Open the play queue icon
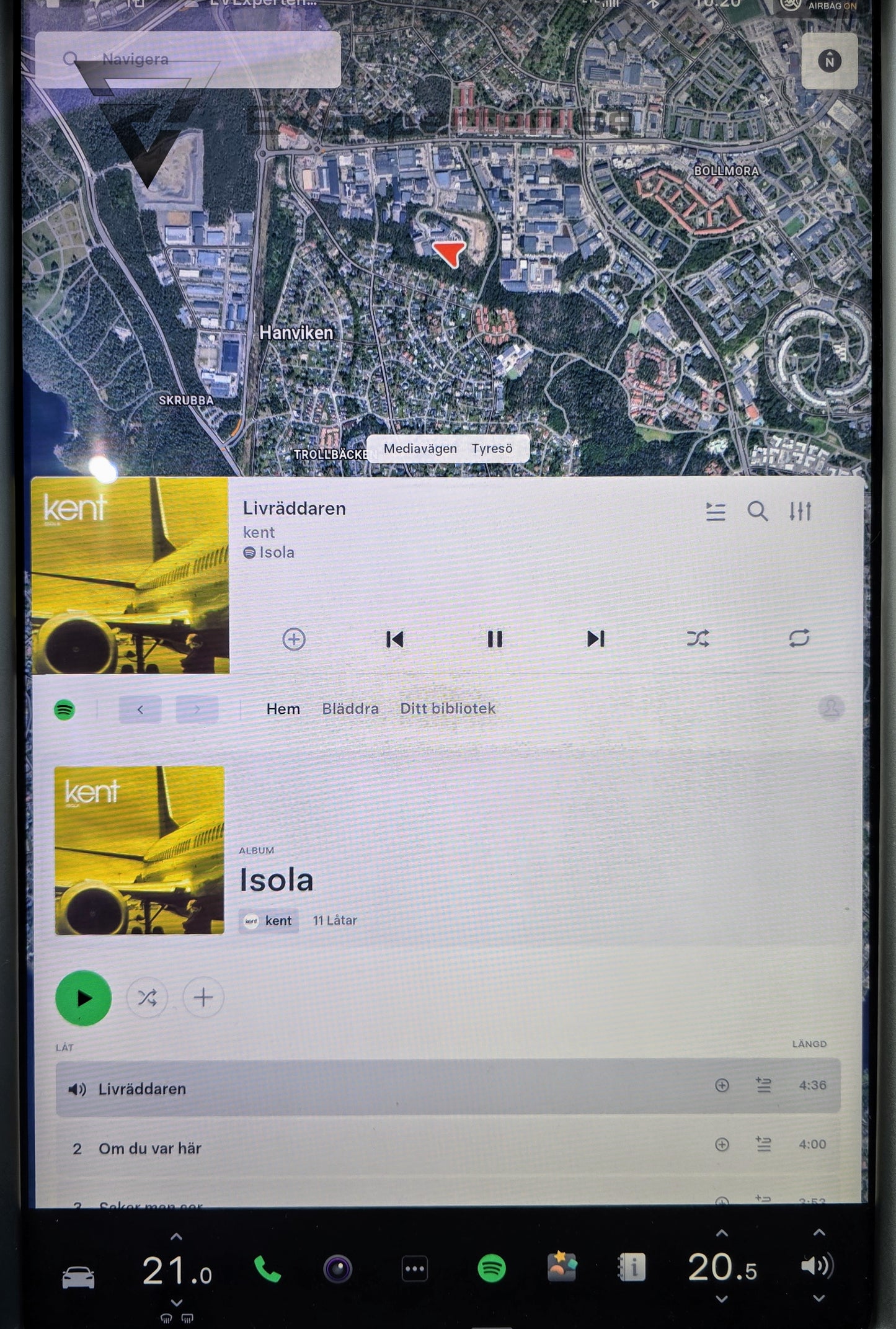This screenshot has width=896, height=1329. [716, 512]
